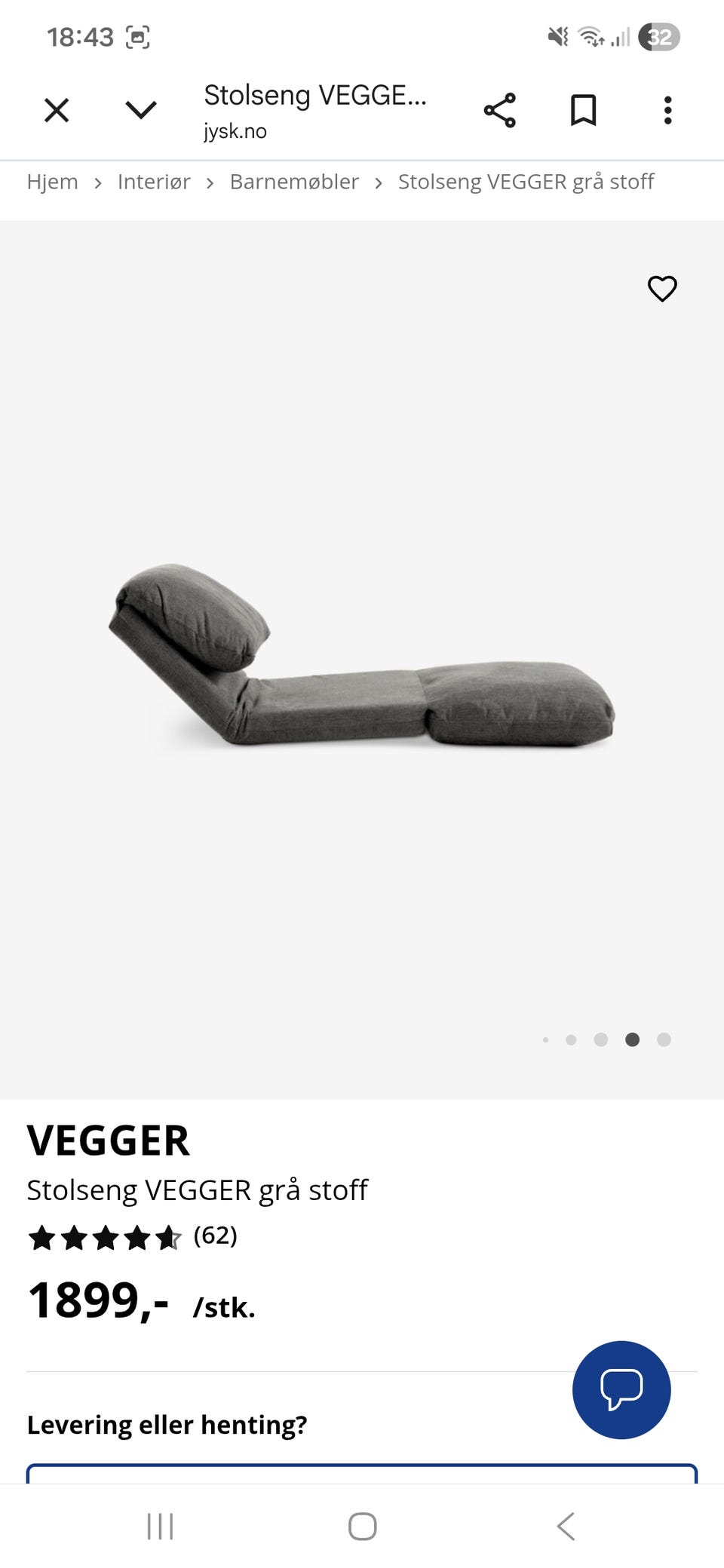
Task: Bookmark this page in the browser
Action: [584, 111]
